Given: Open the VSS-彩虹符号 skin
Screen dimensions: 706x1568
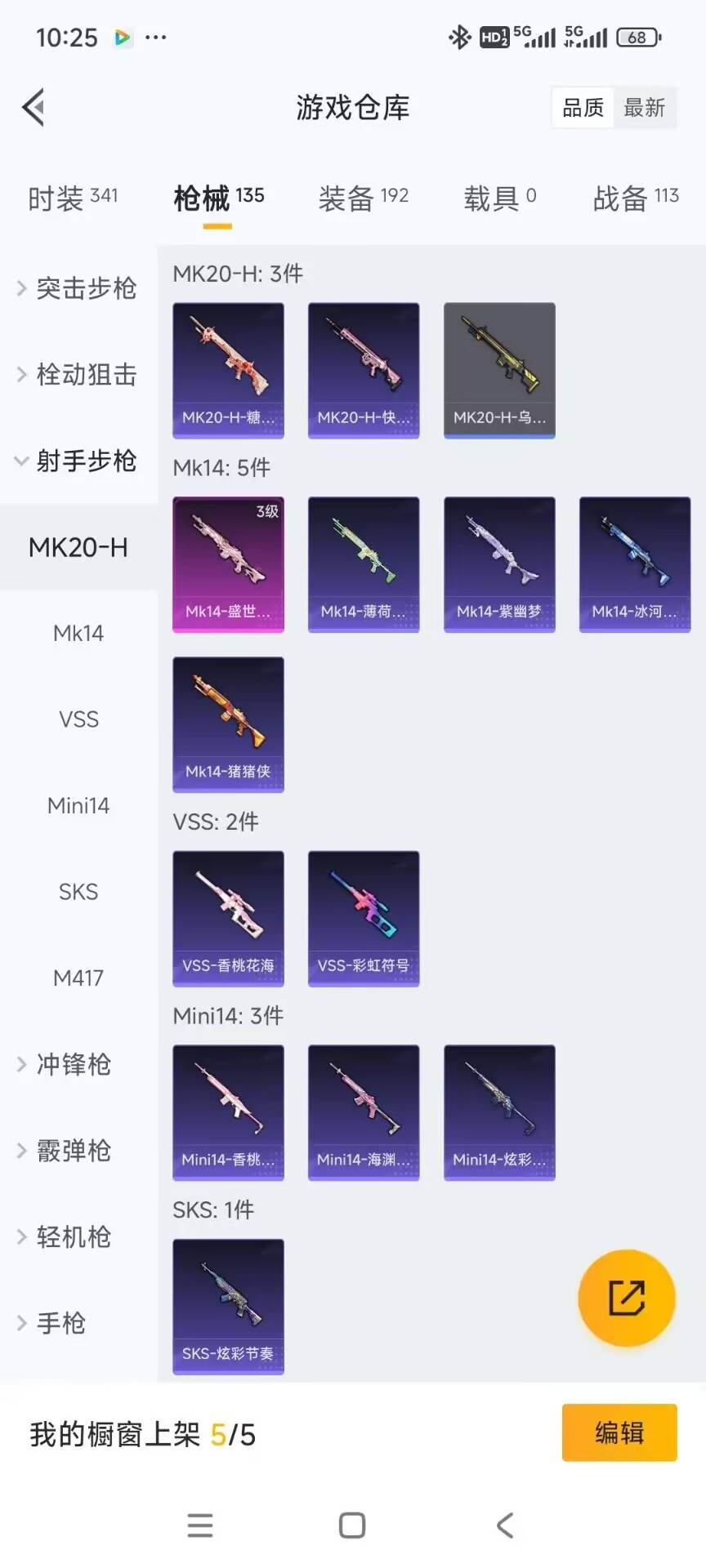Looking at the screenshot, I should 364,918.
